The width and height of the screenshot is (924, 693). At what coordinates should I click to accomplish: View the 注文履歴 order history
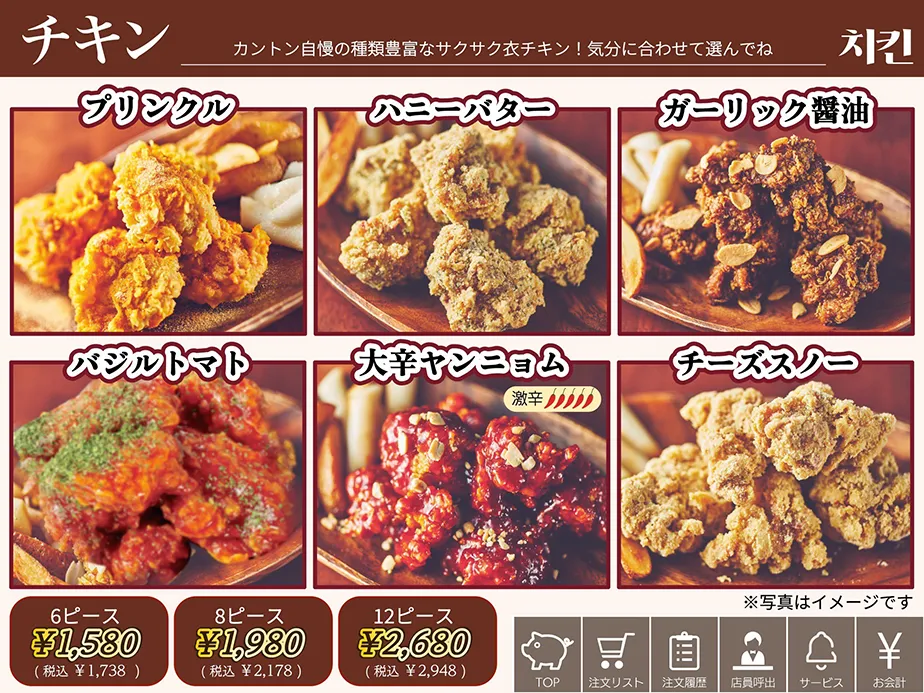(x=685, y=655)
